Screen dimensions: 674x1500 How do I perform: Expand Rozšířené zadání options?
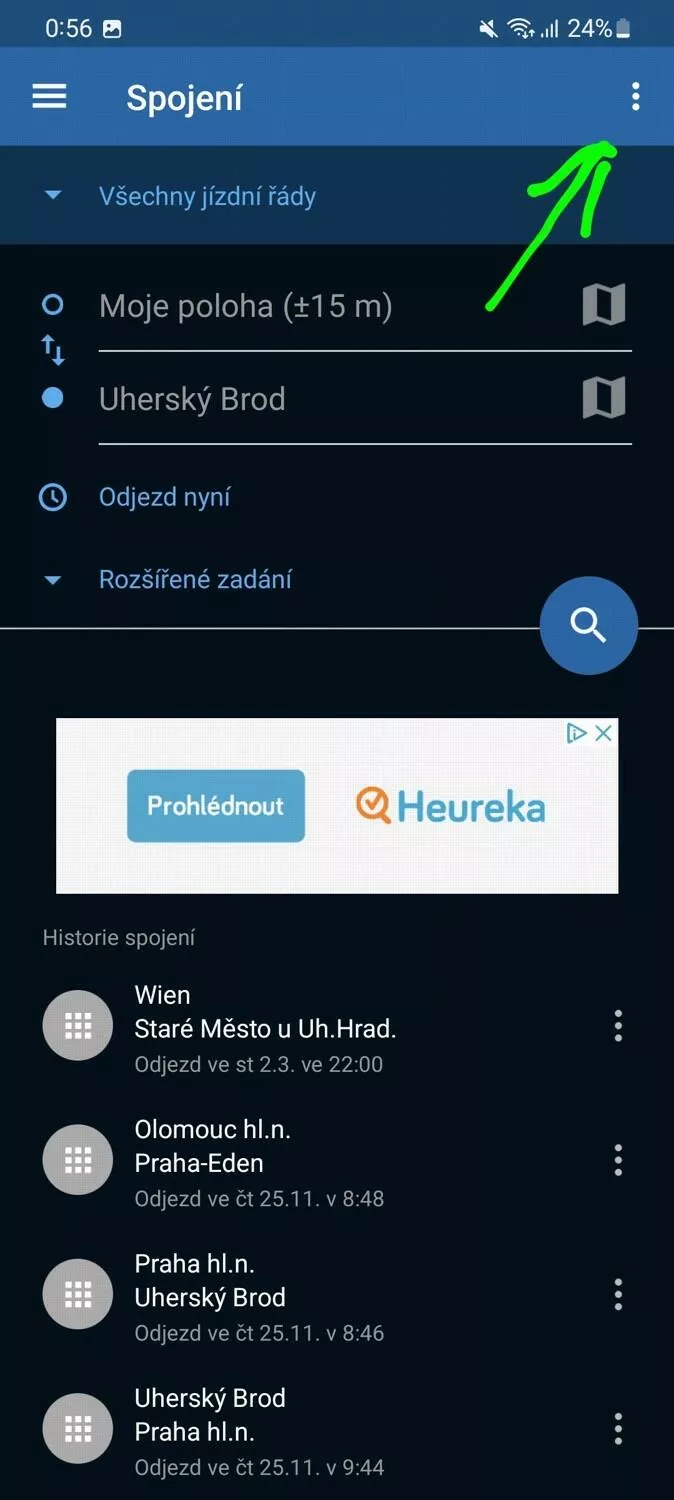pyautogui.click(x=195, y=579)
